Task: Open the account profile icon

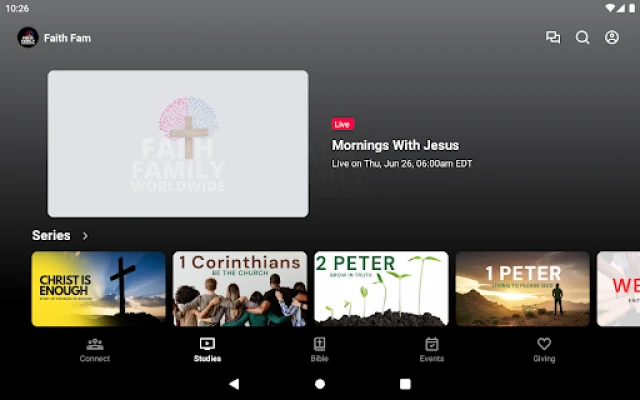Action: 612,38
